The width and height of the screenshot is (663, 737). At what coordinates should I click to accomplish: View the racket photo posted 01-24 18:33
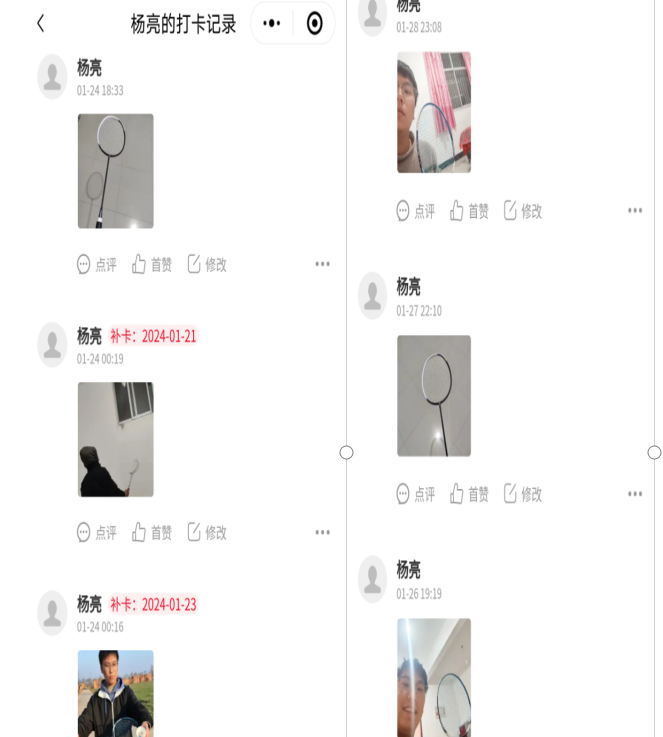(116, 171)
